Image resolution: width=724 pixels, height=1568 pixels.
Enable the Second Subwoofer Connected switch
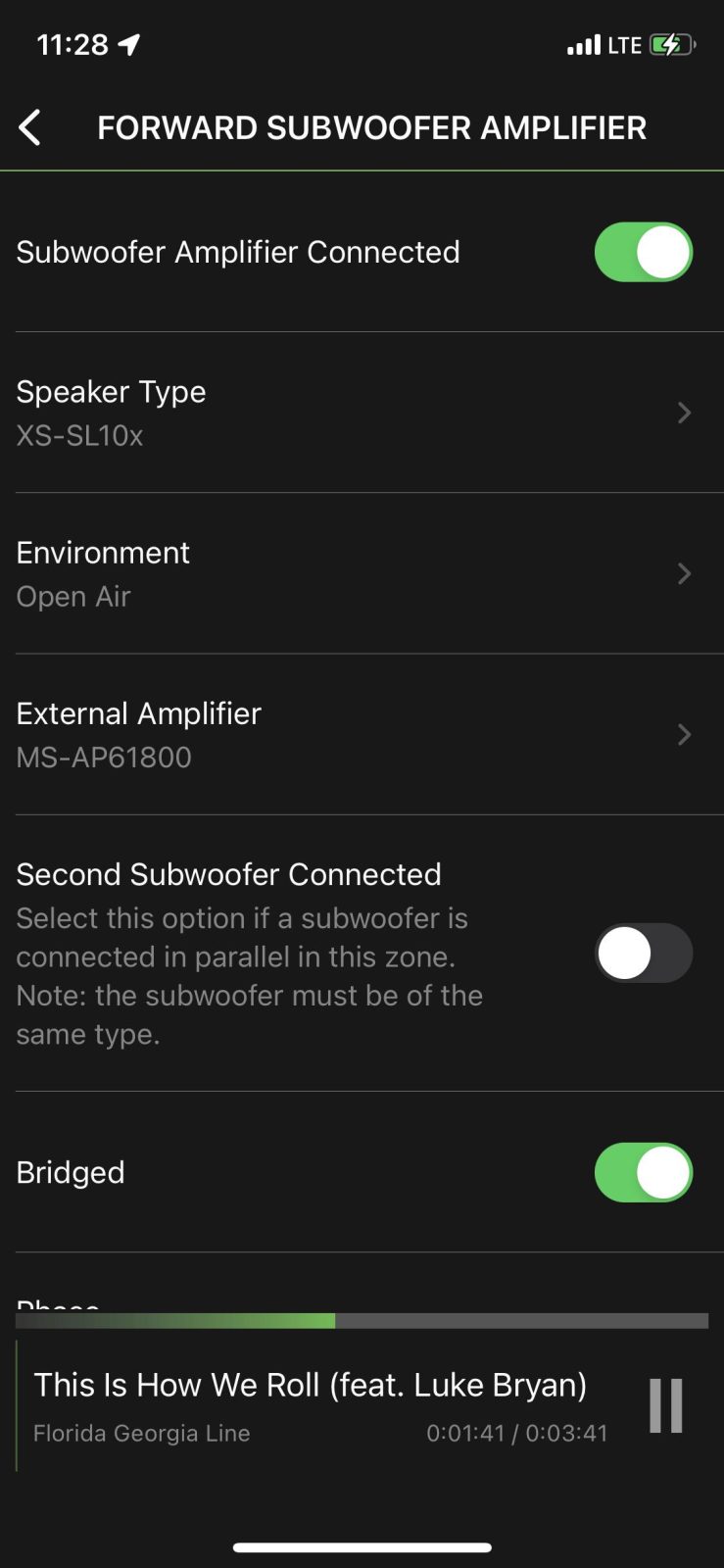(643, 953)
